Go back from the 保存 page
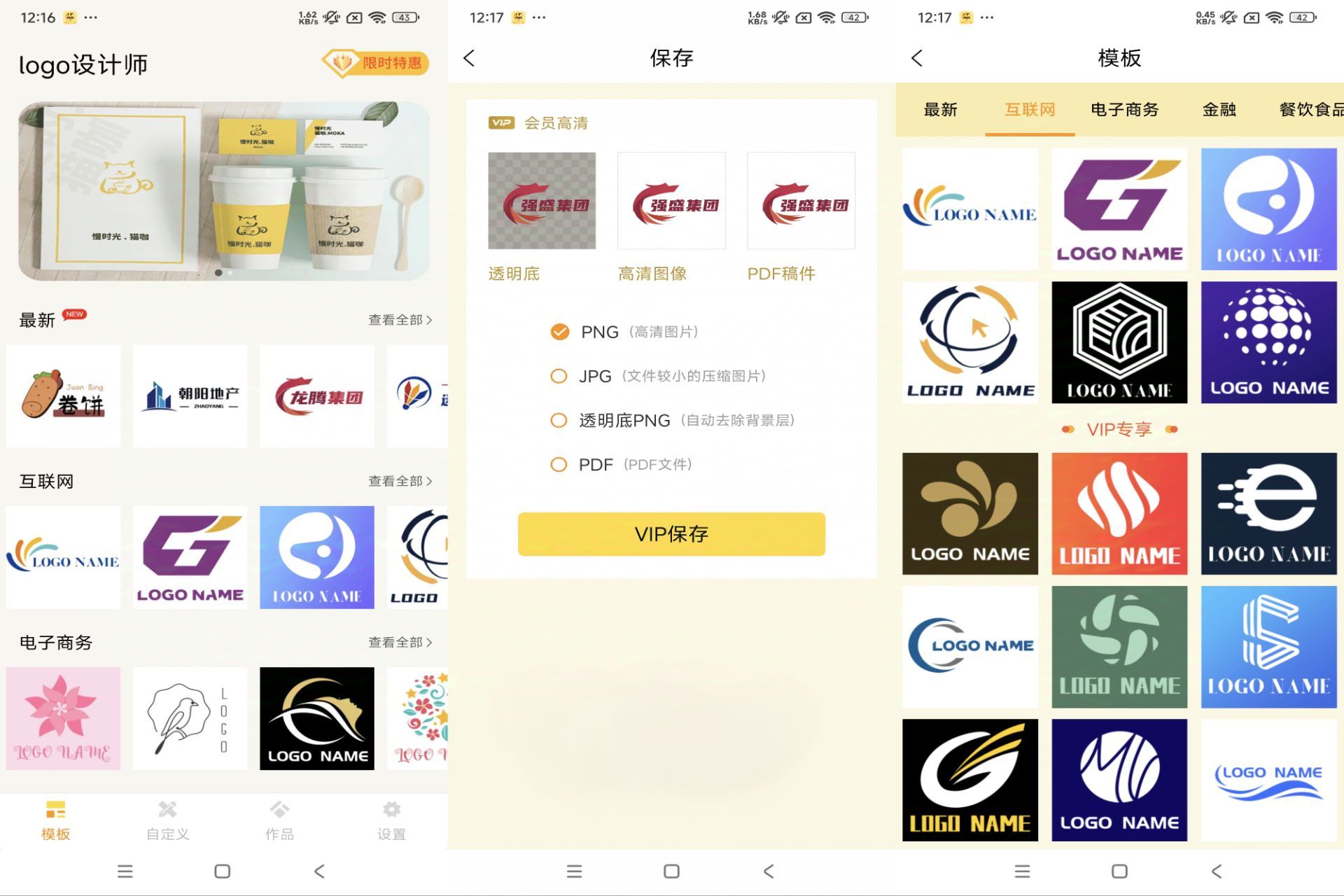 [x=470, y=58]
